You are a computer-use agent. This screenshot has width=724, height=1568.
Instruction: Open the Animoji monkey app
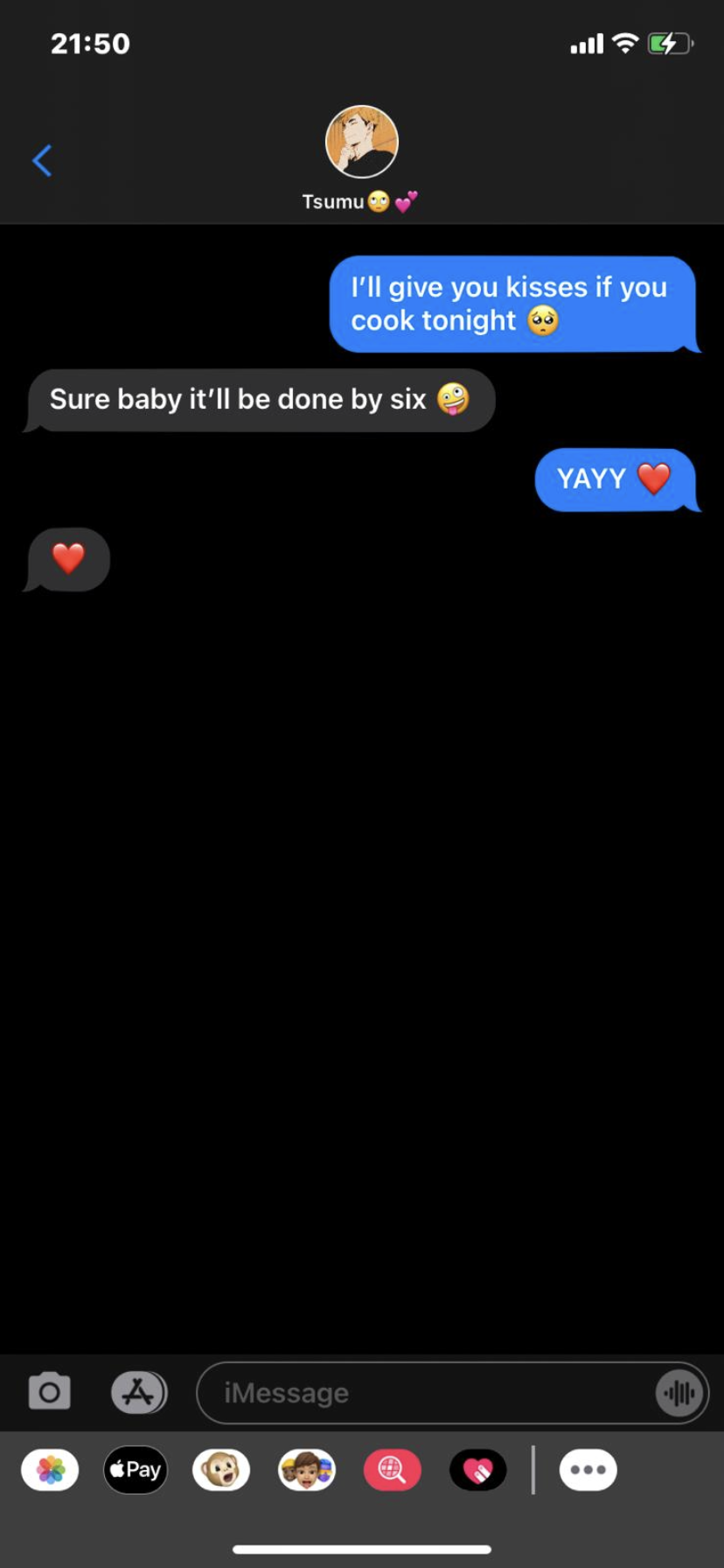click(221, 1470)
